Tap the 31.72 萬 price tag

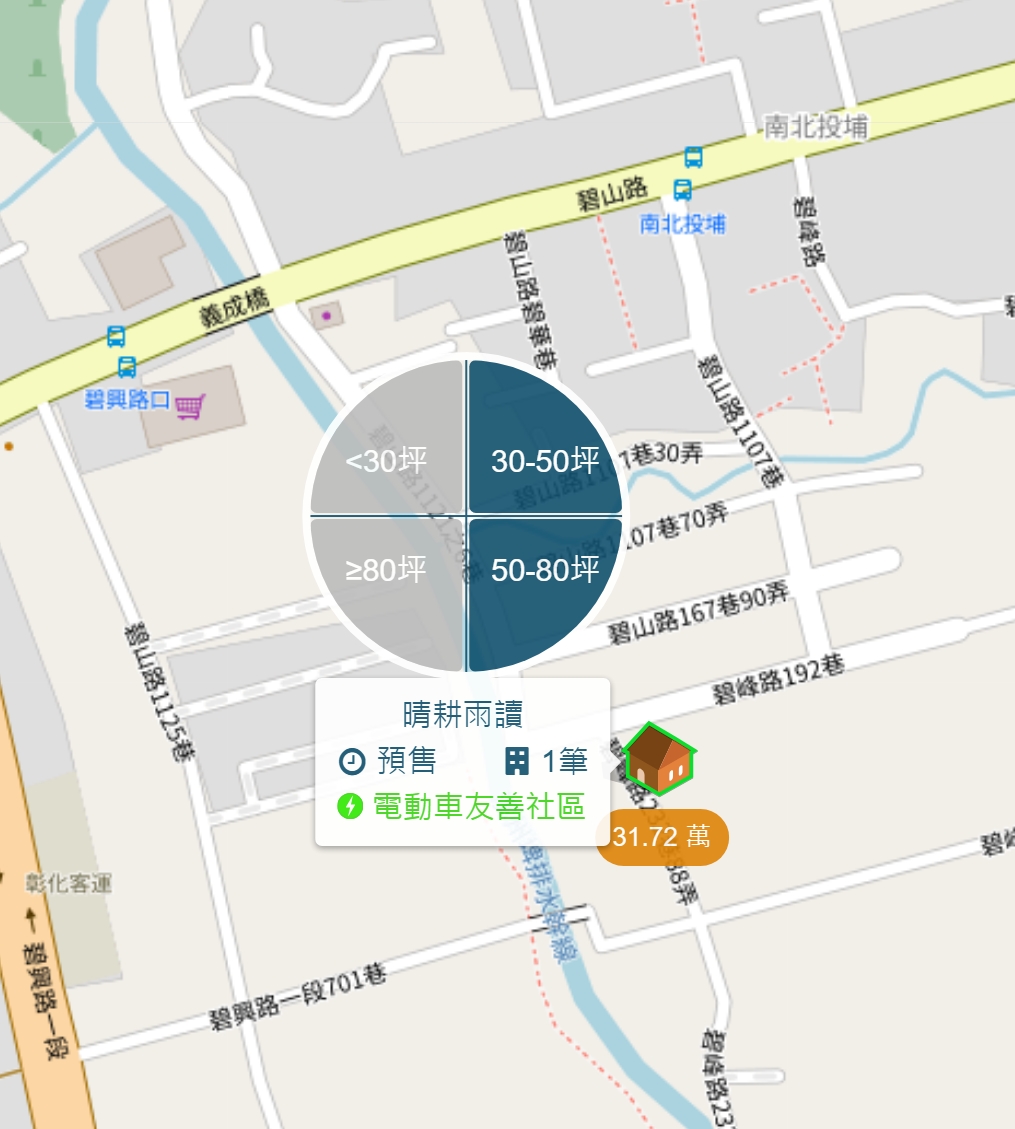[x=662, y=837]
